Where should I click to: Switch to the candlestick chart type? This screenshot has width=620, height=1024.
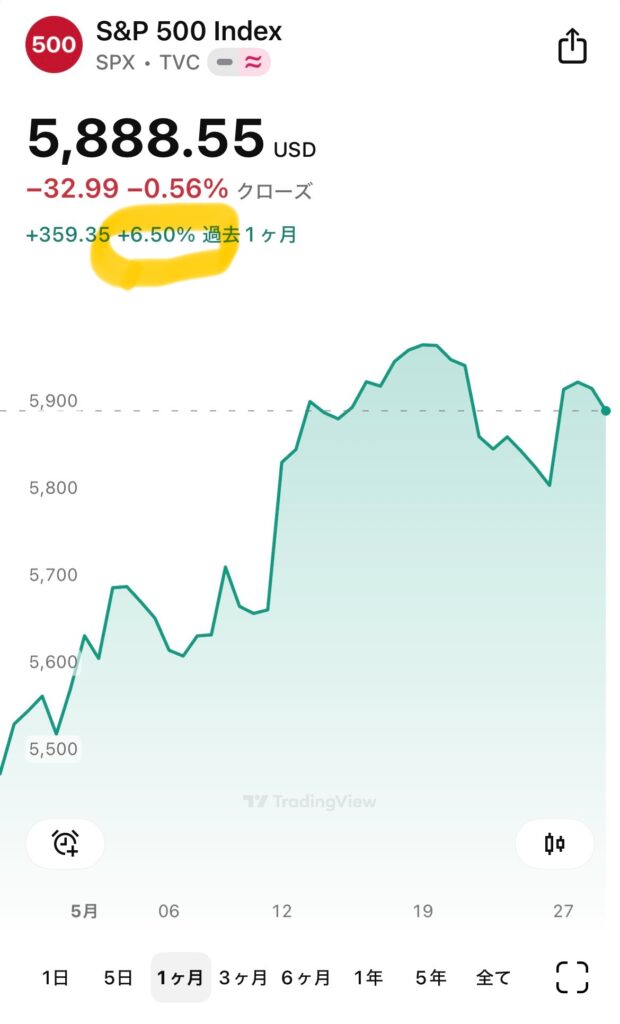point(555,844)
